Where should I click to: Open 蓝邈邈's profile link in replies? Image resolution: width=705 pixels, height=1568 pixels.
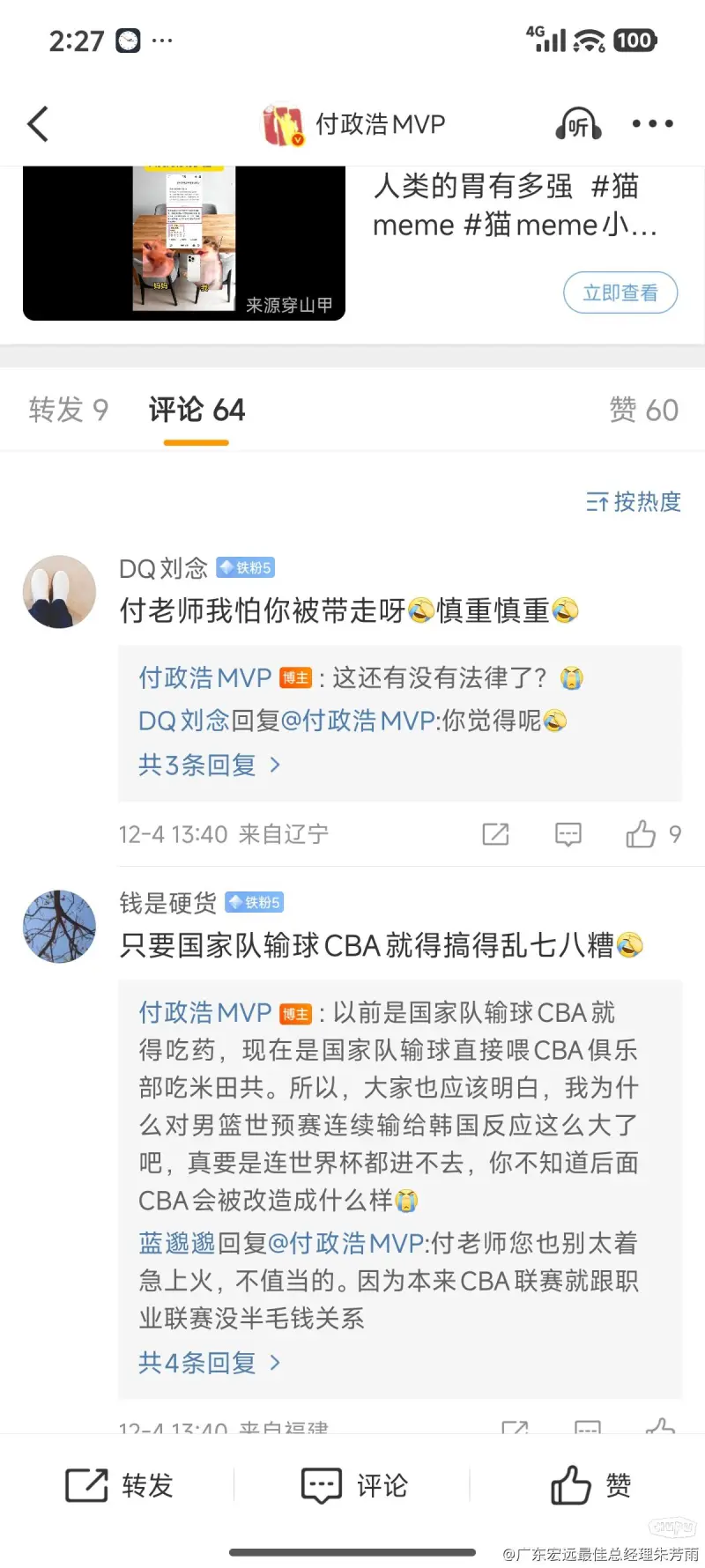(176, 1243)
